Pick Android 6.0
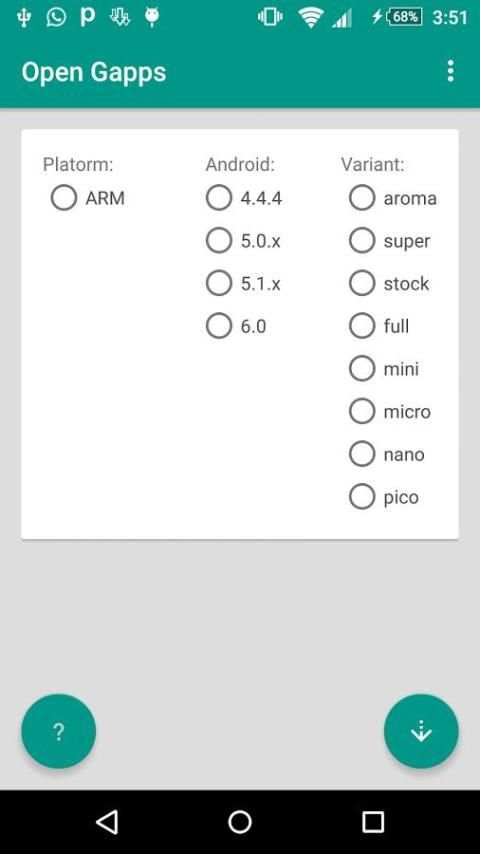 point(236,326)
